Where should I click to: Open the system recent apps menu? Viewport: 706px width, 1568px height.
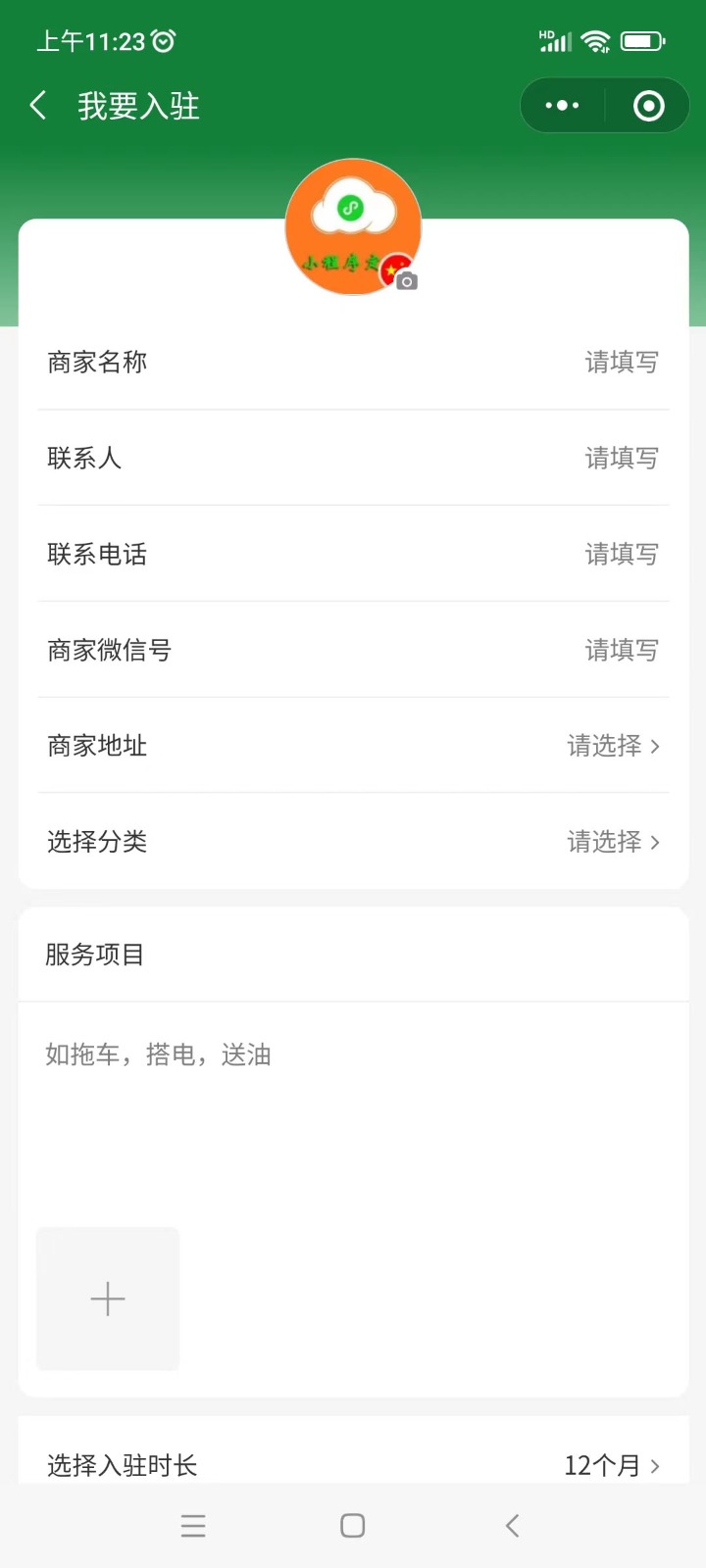193,1526
